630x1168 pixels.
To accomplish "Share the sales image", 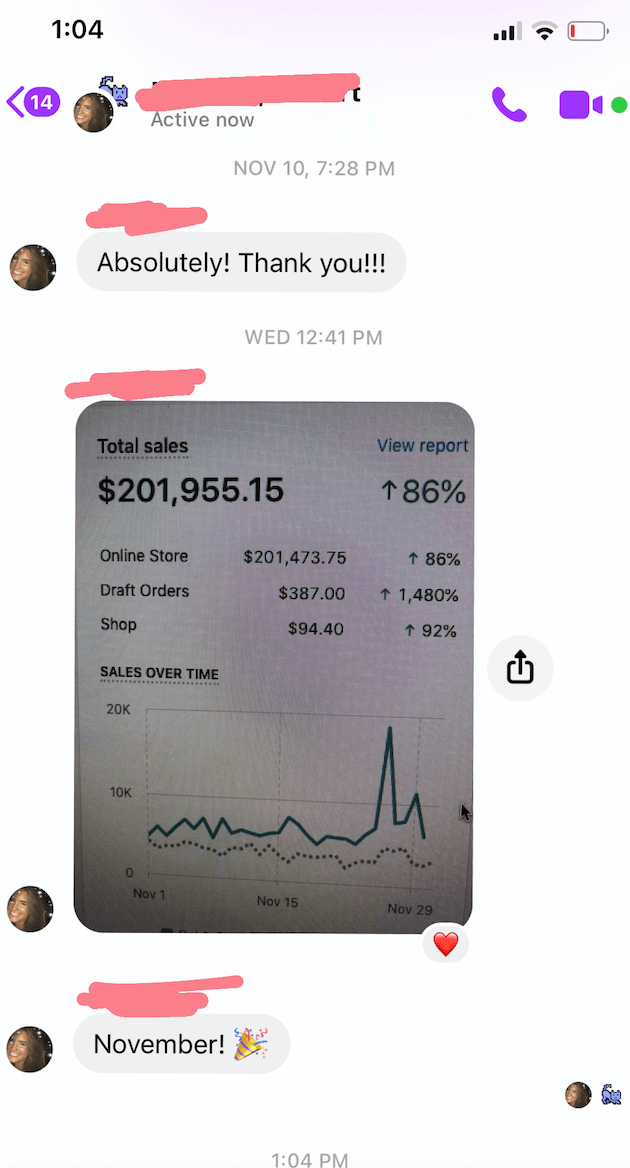I will click(520, 668).
